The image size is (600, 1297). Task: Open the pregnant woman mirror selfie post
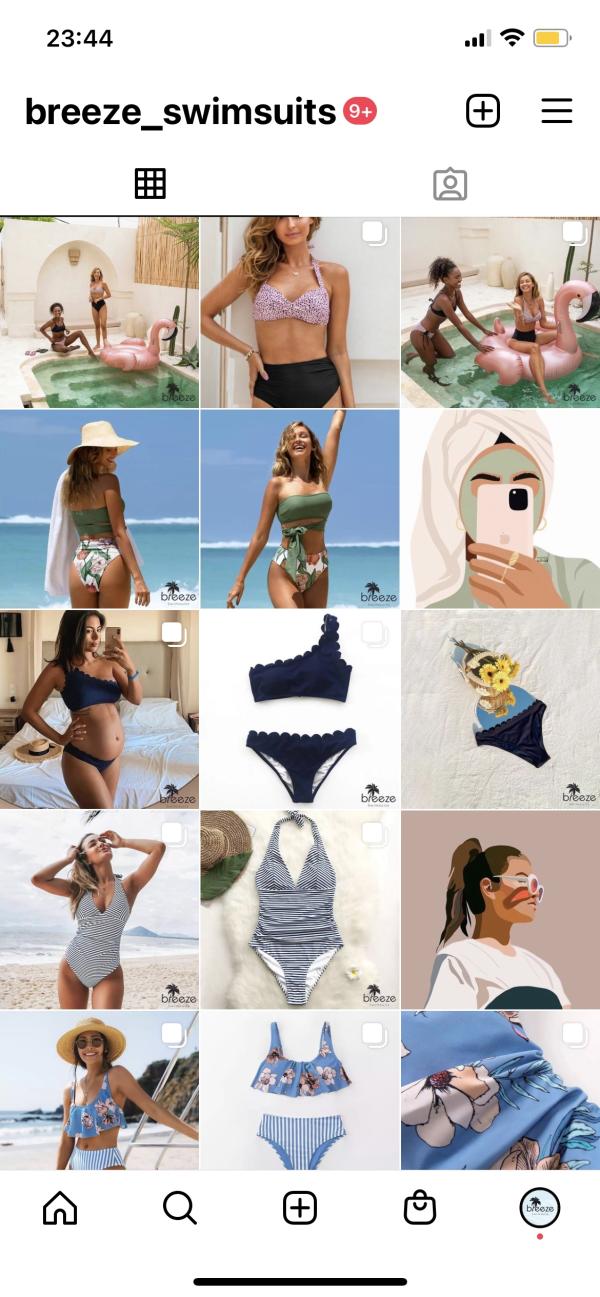coord(99,709)
